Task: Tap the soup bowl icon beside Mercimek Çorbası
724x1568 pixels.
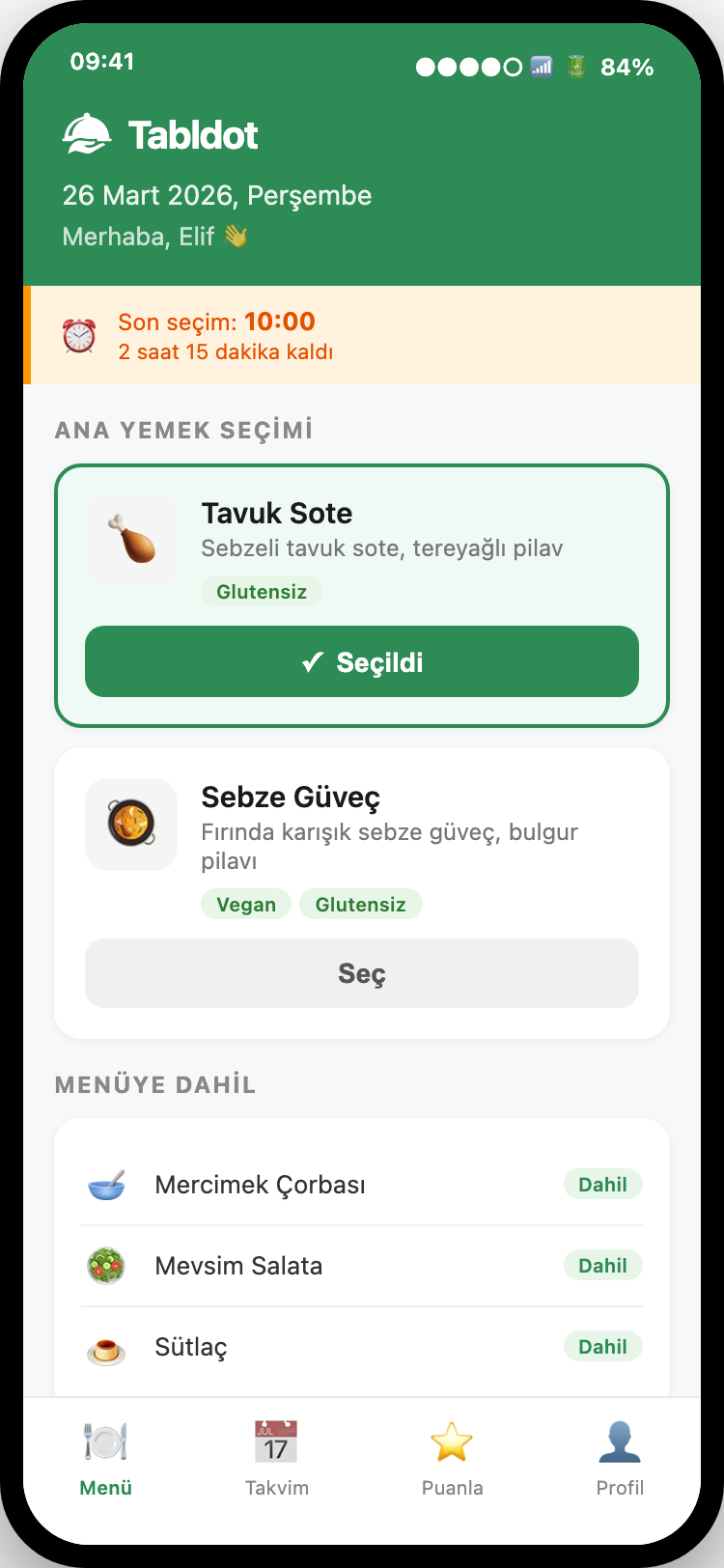Action: tap(107, 1184)
